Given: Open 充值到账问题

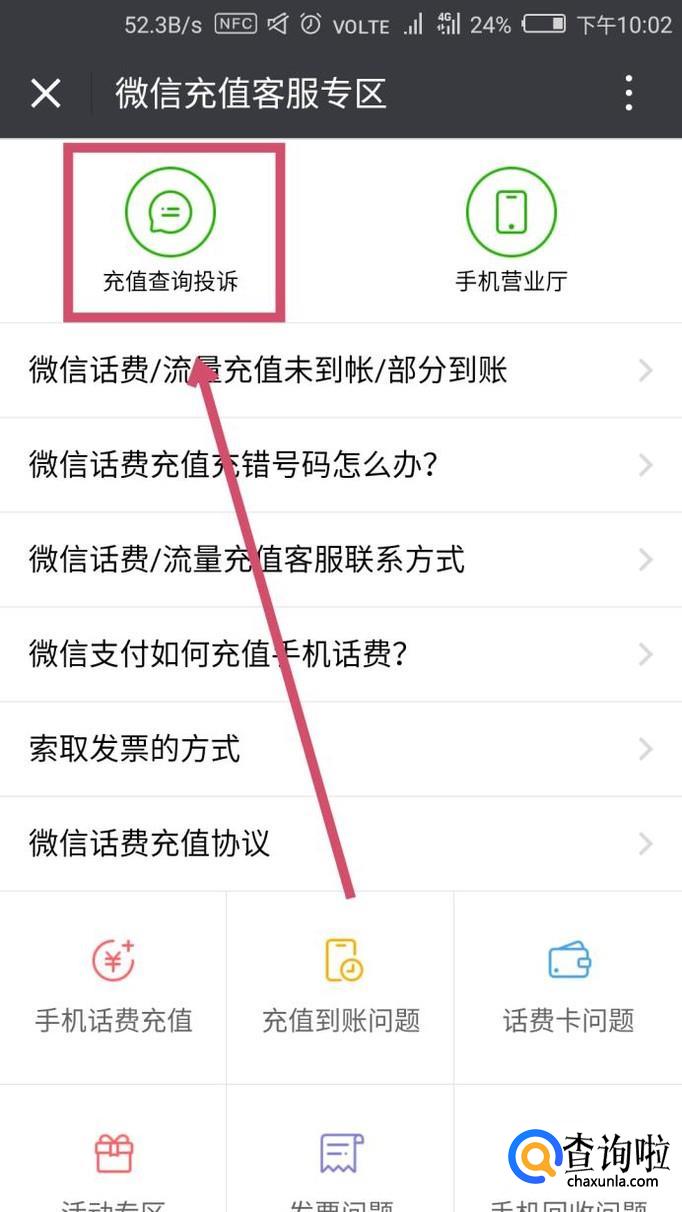Looking at the screenshot, I should point(341,986).
